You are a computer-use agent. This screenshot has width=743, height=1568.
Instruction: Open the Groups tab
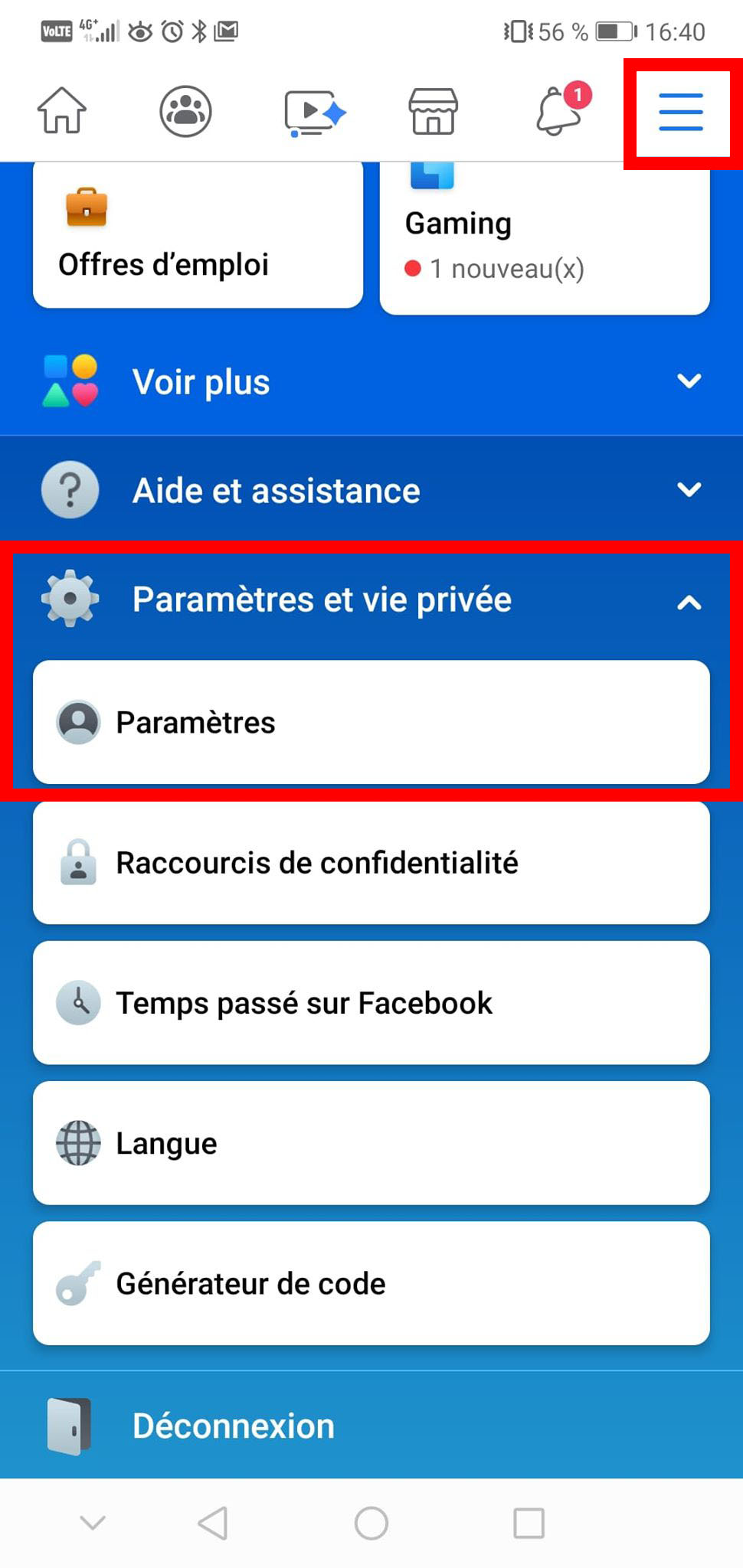point(185,111)
